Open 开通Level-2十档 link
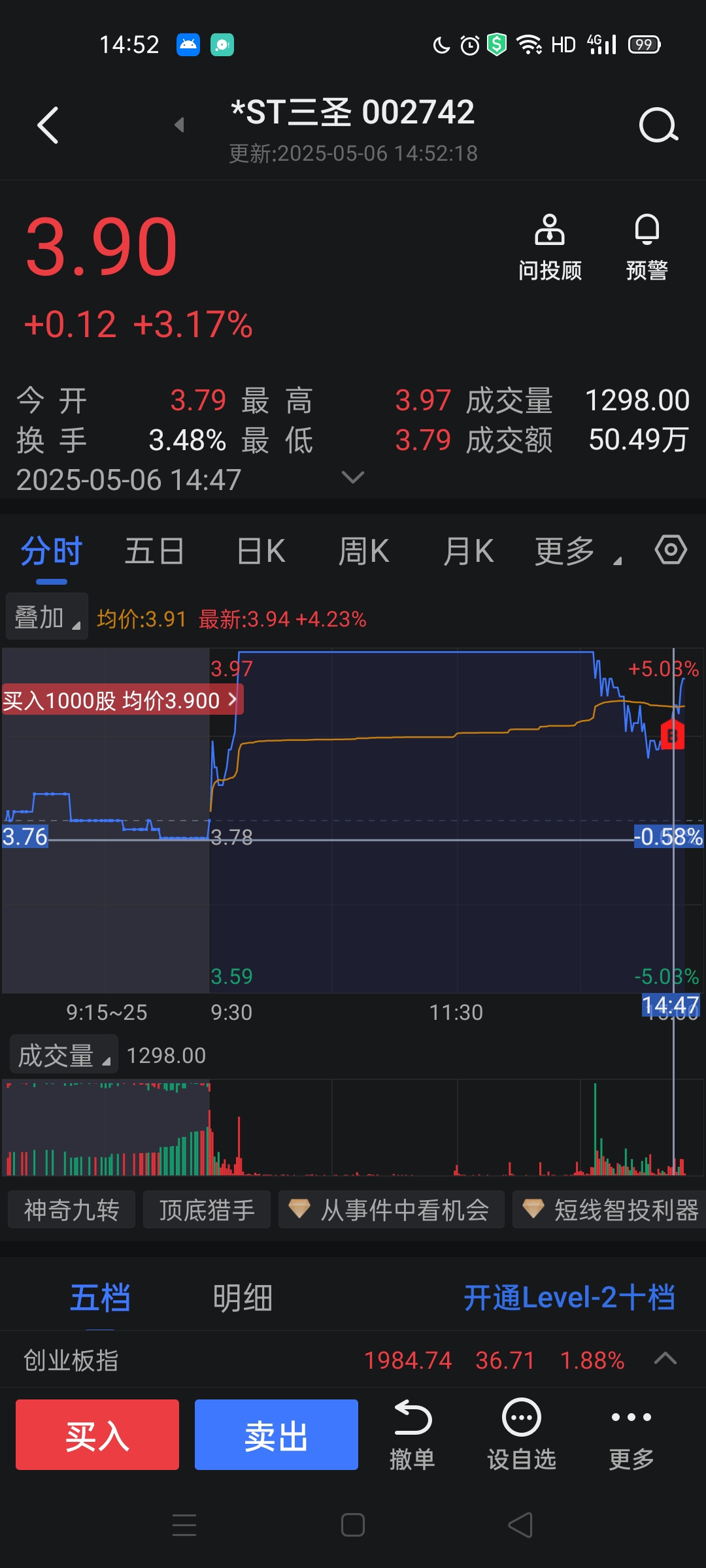The height and width of the screenshot is (1568, 706). (x=569, y=1298)
